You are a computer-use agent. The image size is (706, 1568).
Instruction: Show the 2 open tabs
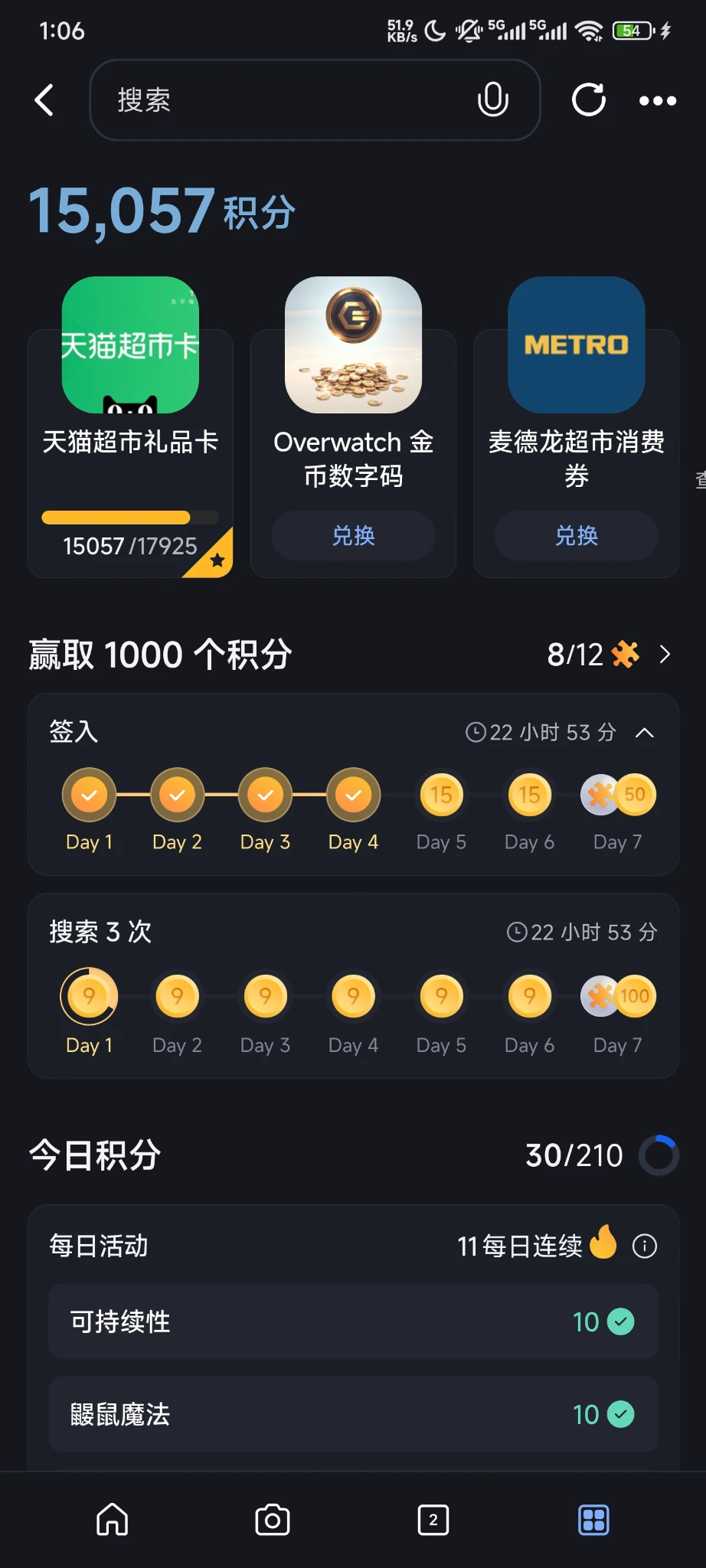[433, 1520]
